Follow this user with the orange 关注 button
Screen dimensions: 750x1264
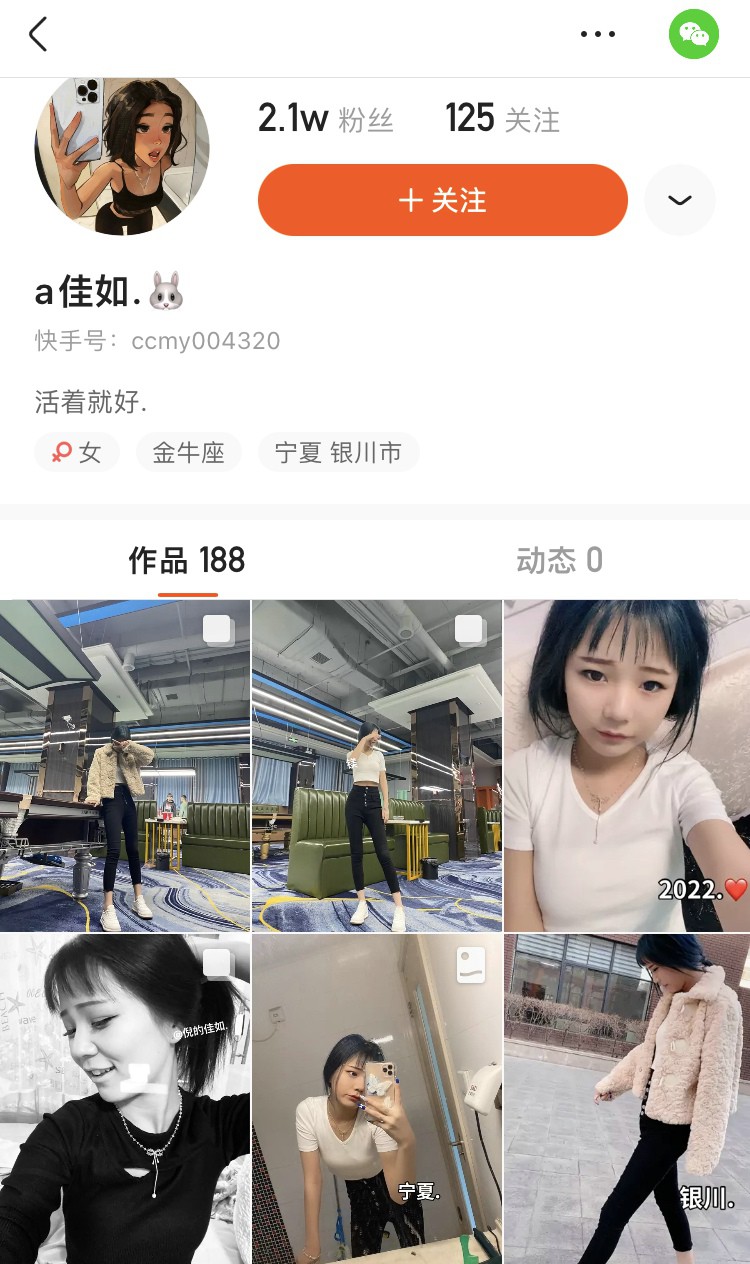[x=442, y=200]
